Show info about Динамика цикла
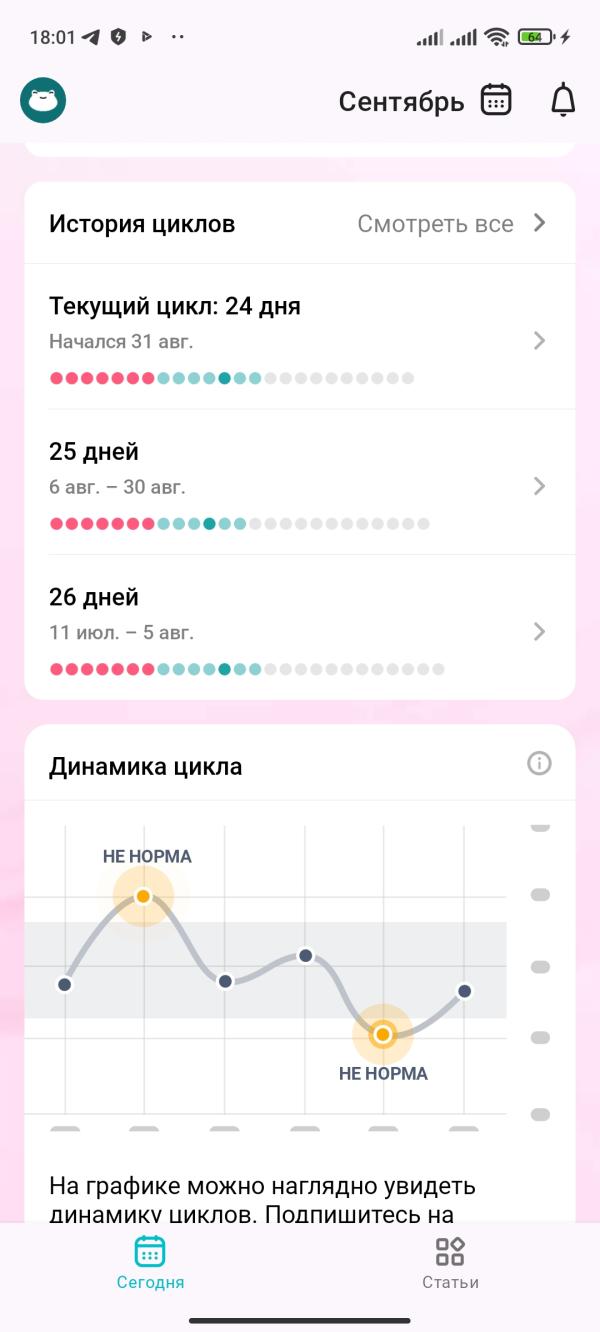The width and height of the screenshot is (600, 1332). tap(539, 765)
